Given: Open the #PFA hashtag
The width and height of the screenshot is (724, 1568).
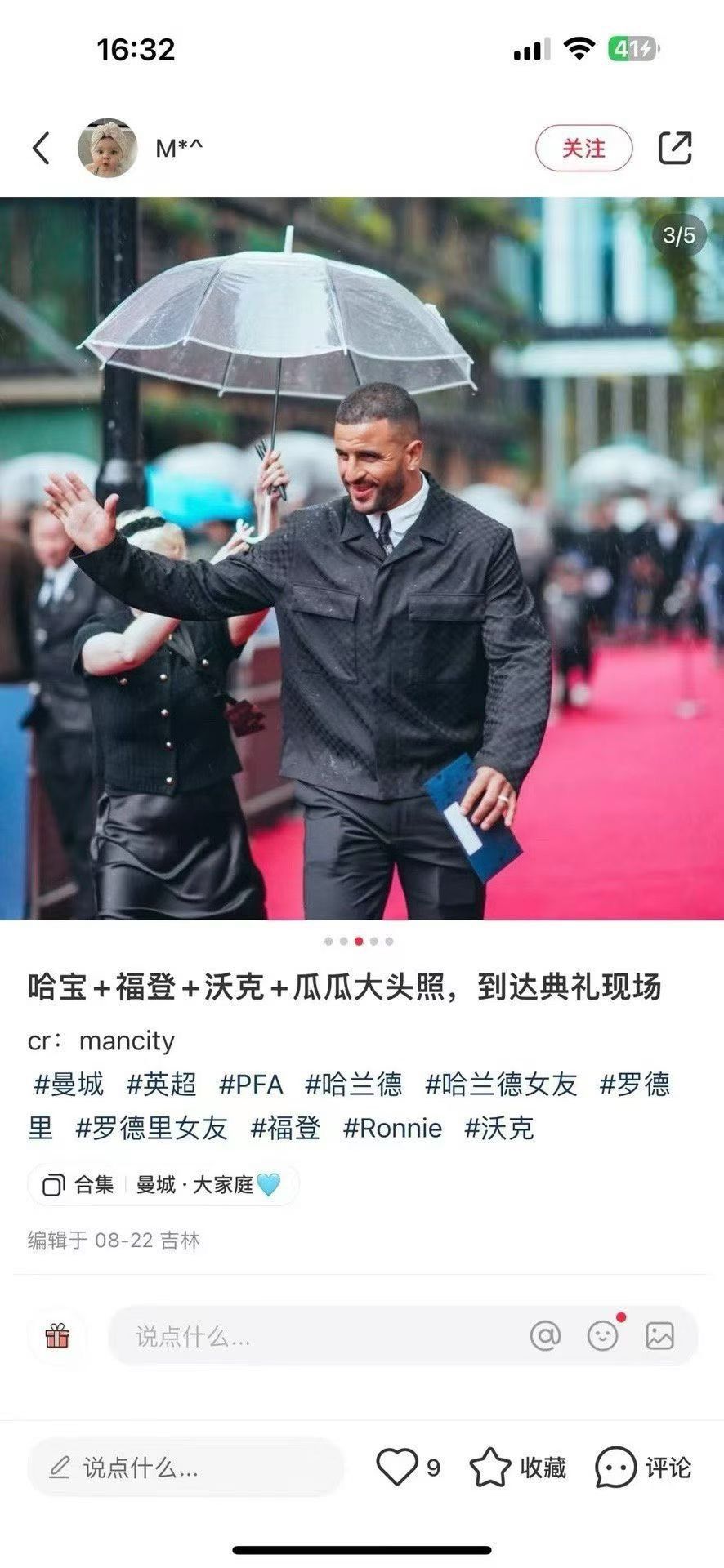Looking at the screenshot, I should (251, 1084).
